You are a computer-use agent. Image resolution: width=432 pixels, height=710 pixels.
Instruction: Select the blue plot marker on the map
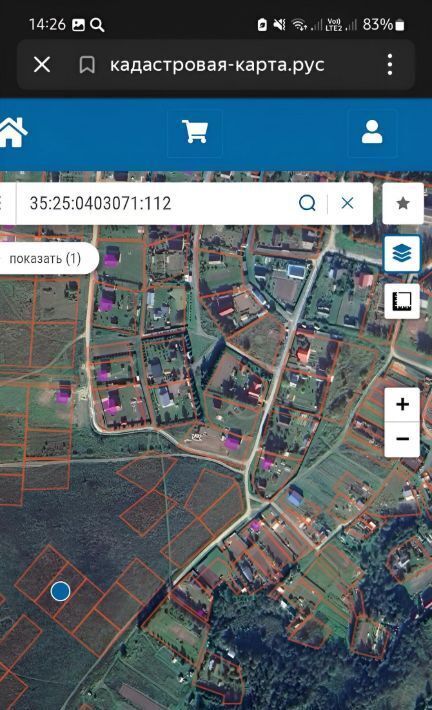point(60,591)
